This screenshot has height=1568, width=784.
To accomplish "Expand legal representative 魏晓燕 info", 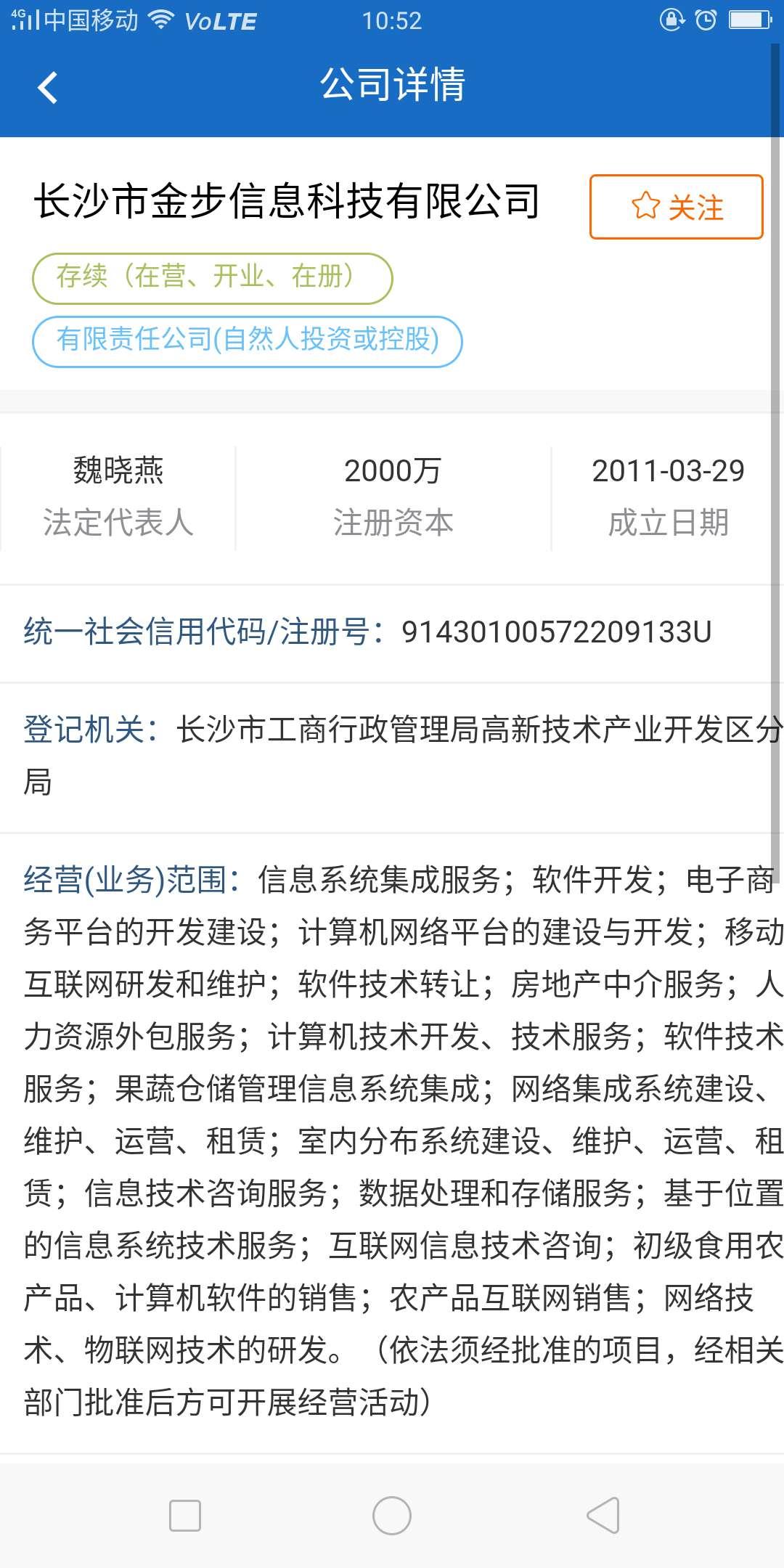I will coord(118,494).
